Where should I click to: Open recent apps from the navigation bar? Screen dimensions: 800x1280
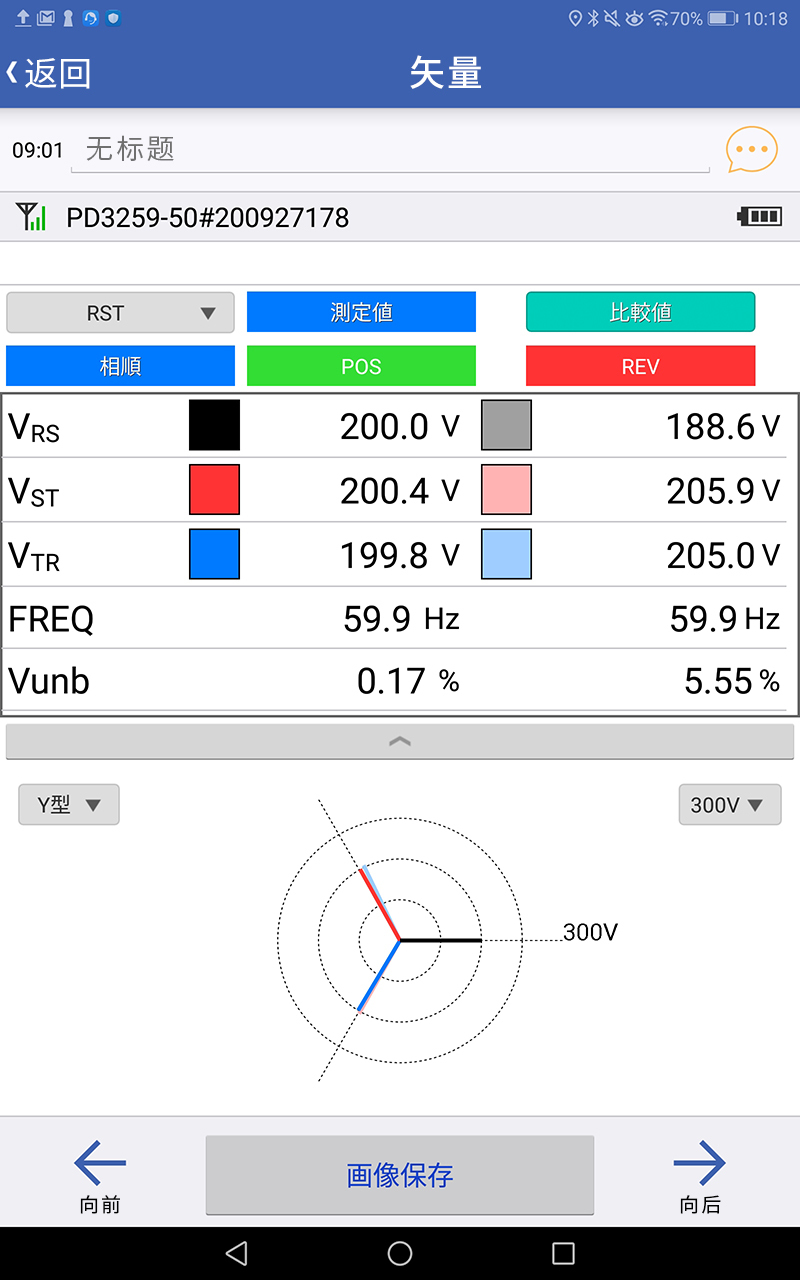(563, 1253)
